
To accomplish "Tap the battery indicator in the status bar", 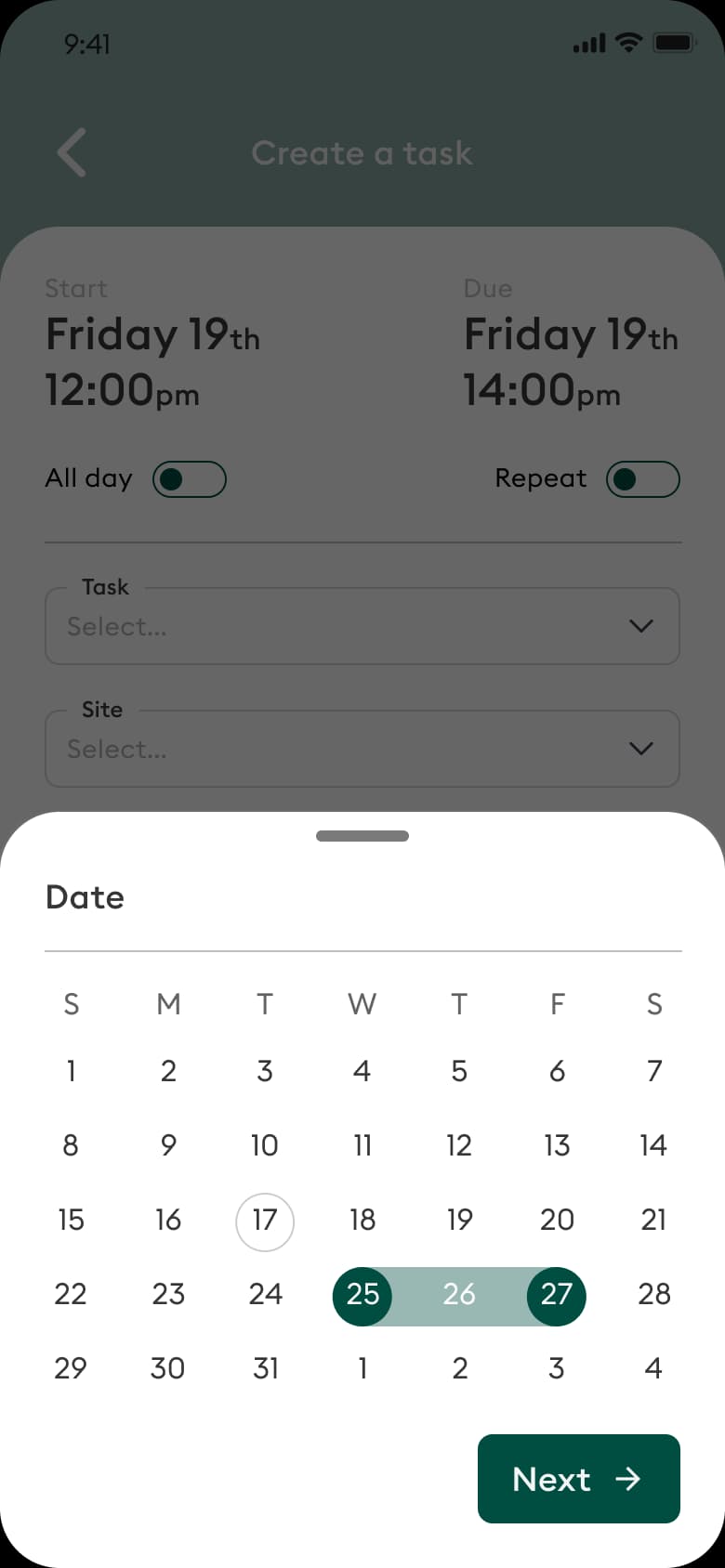I will [674, 42].
